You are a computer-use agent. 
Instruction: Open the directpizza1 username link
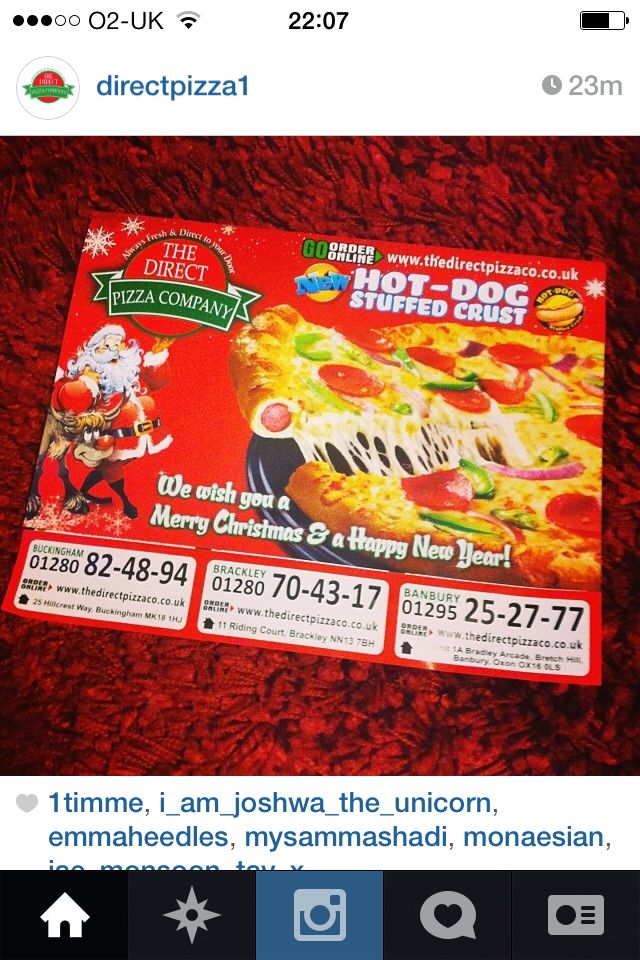(x=171, y=87)
